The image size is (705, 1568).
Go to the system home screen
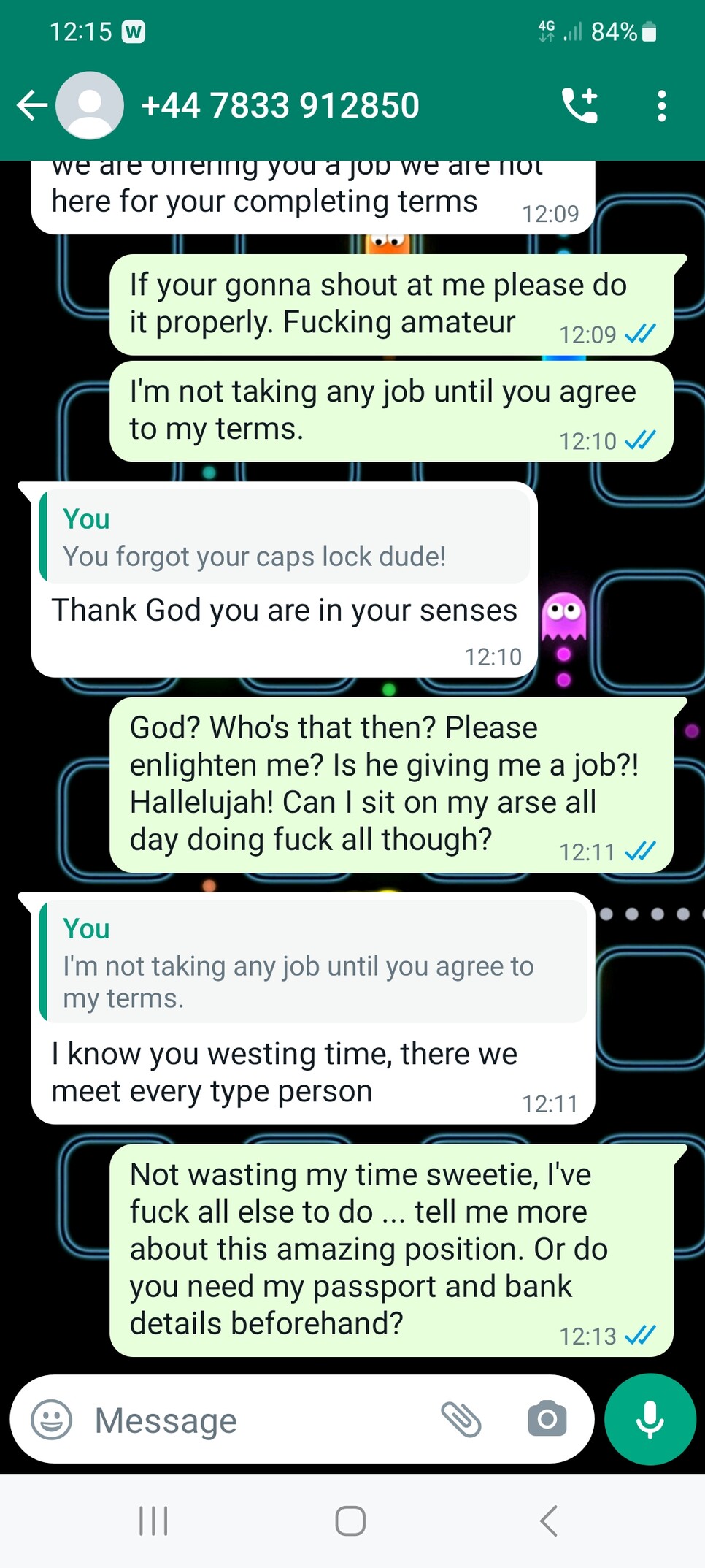[x=350, y=1521]
